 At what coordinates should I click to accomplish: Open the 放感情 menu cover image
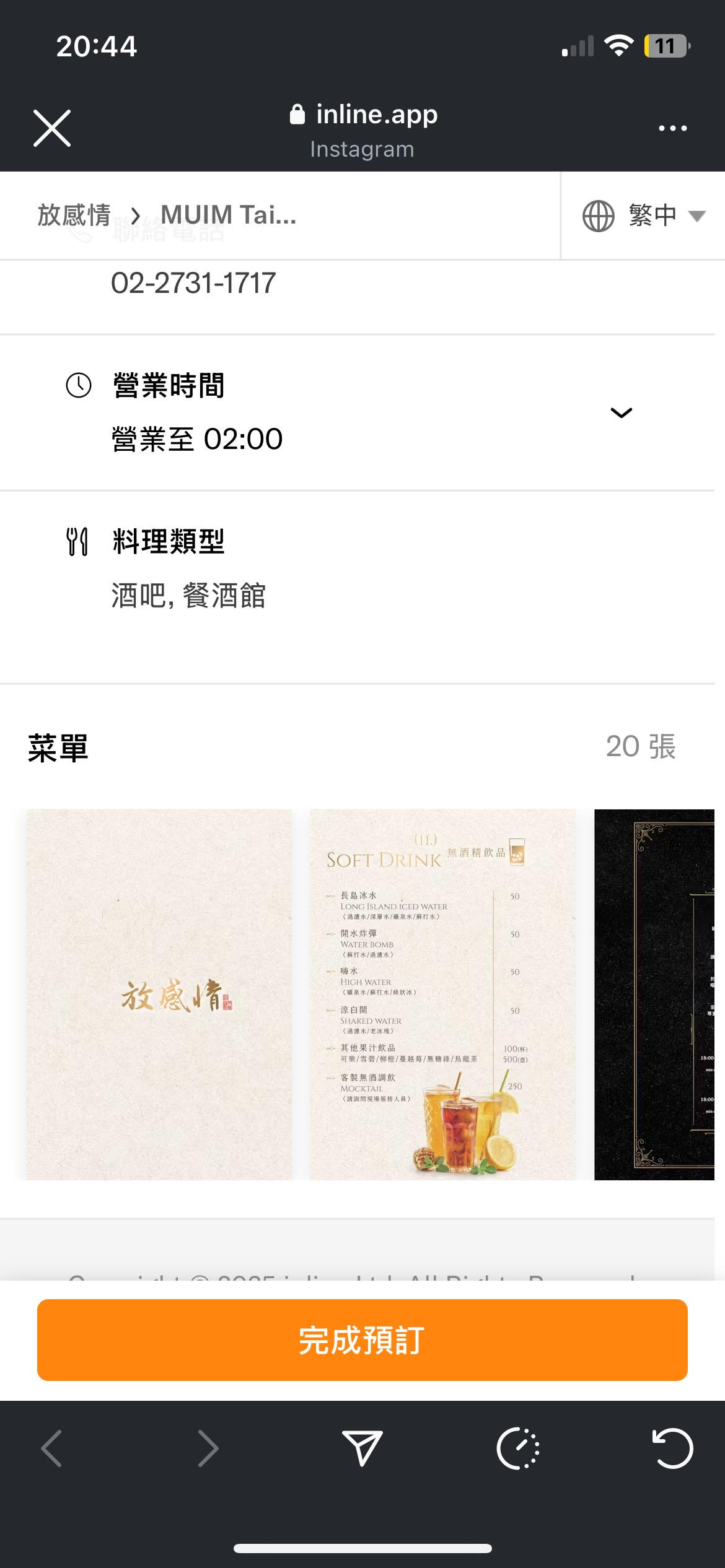tap(159, 994)
